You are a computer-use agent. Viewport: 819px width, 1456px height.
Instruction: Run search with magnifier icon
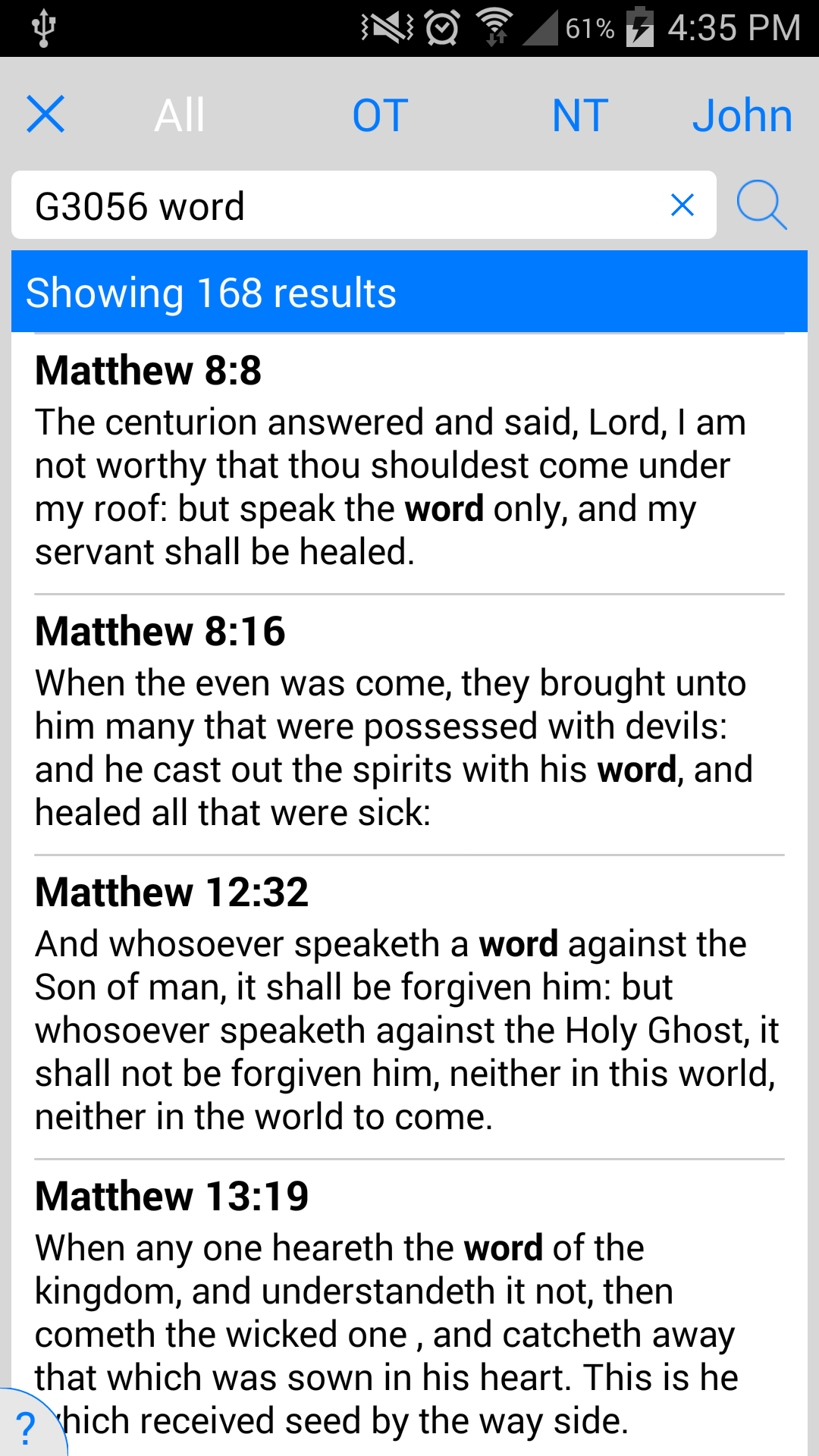761,205
